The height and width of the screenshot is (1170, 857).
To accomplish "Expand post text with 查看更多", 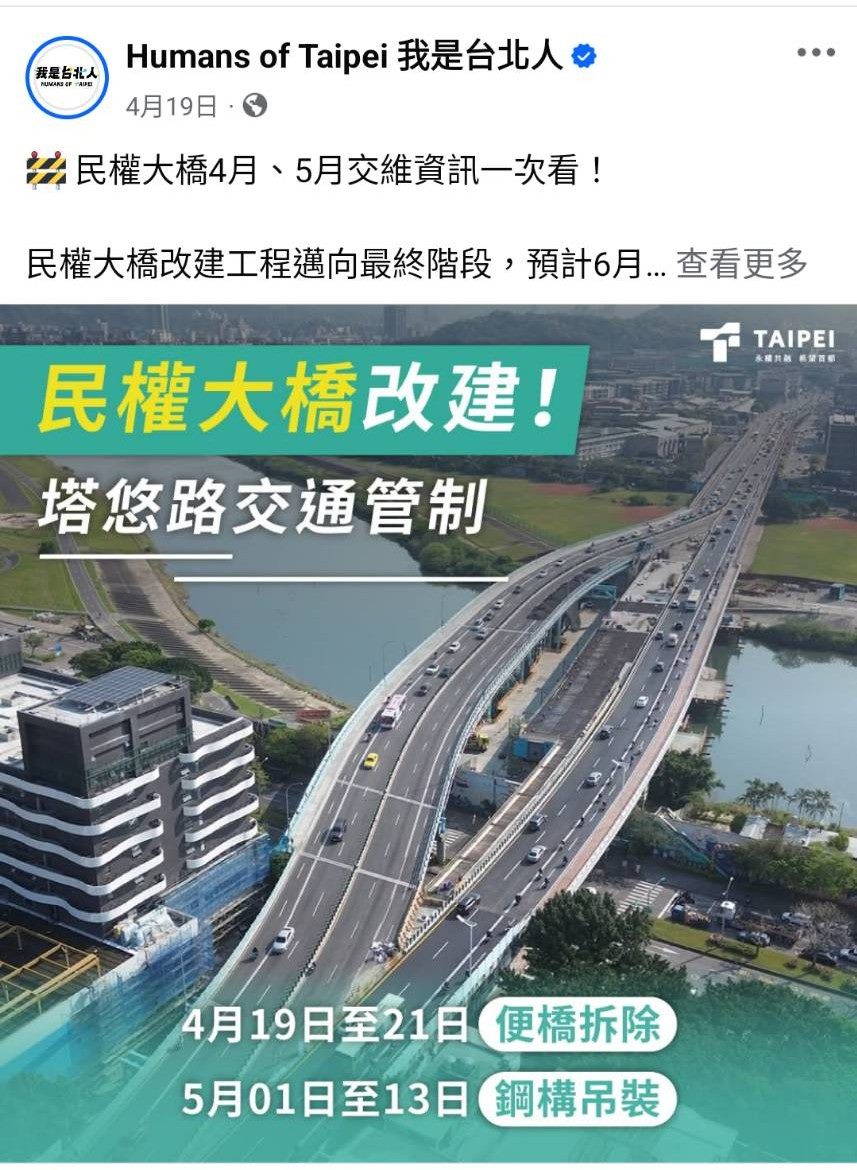I will [741, 264].
